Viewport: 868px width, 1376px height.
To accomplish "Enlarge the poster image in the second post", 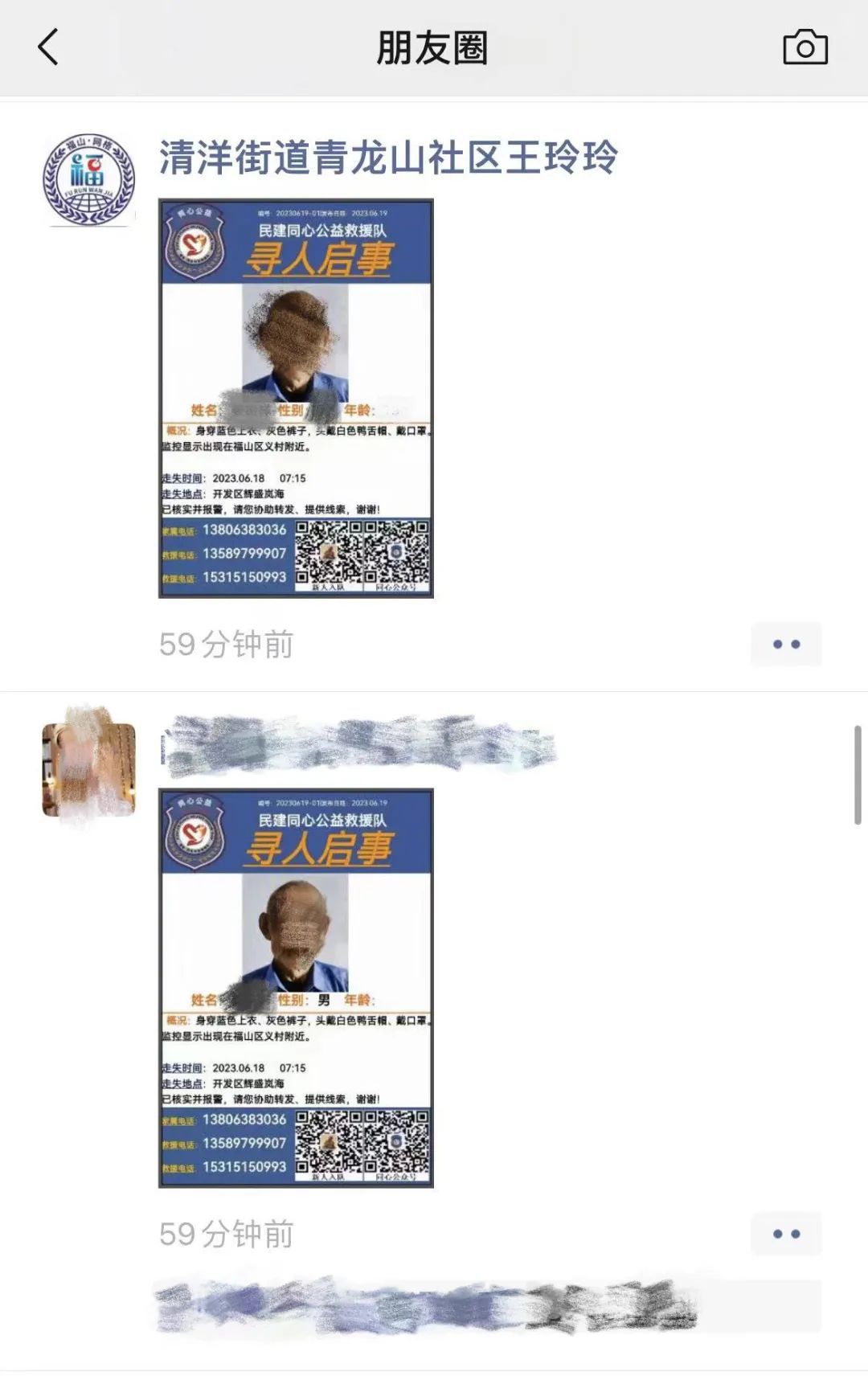I will (x=296, y=988).
